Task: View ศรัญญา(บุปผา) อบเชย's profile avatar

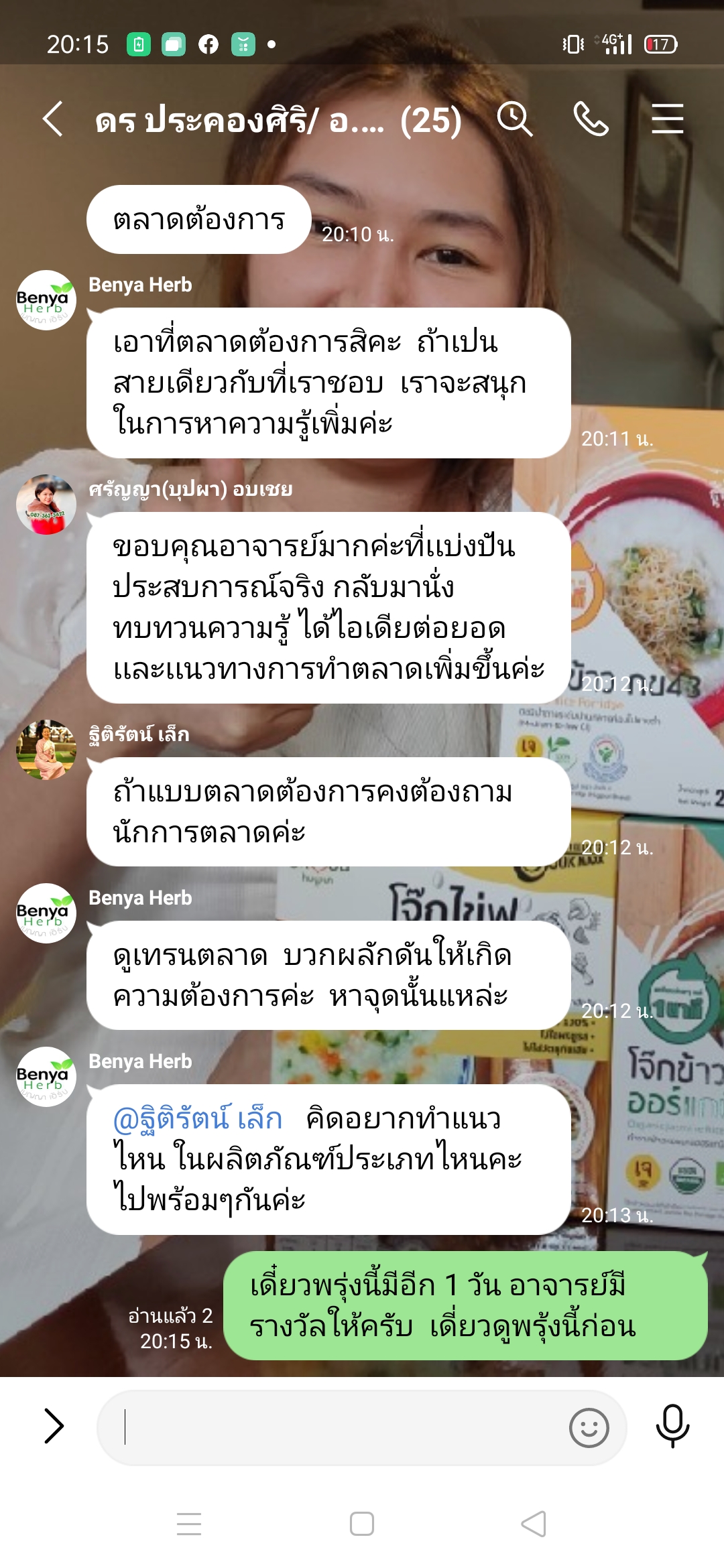Action: [46, 505]
